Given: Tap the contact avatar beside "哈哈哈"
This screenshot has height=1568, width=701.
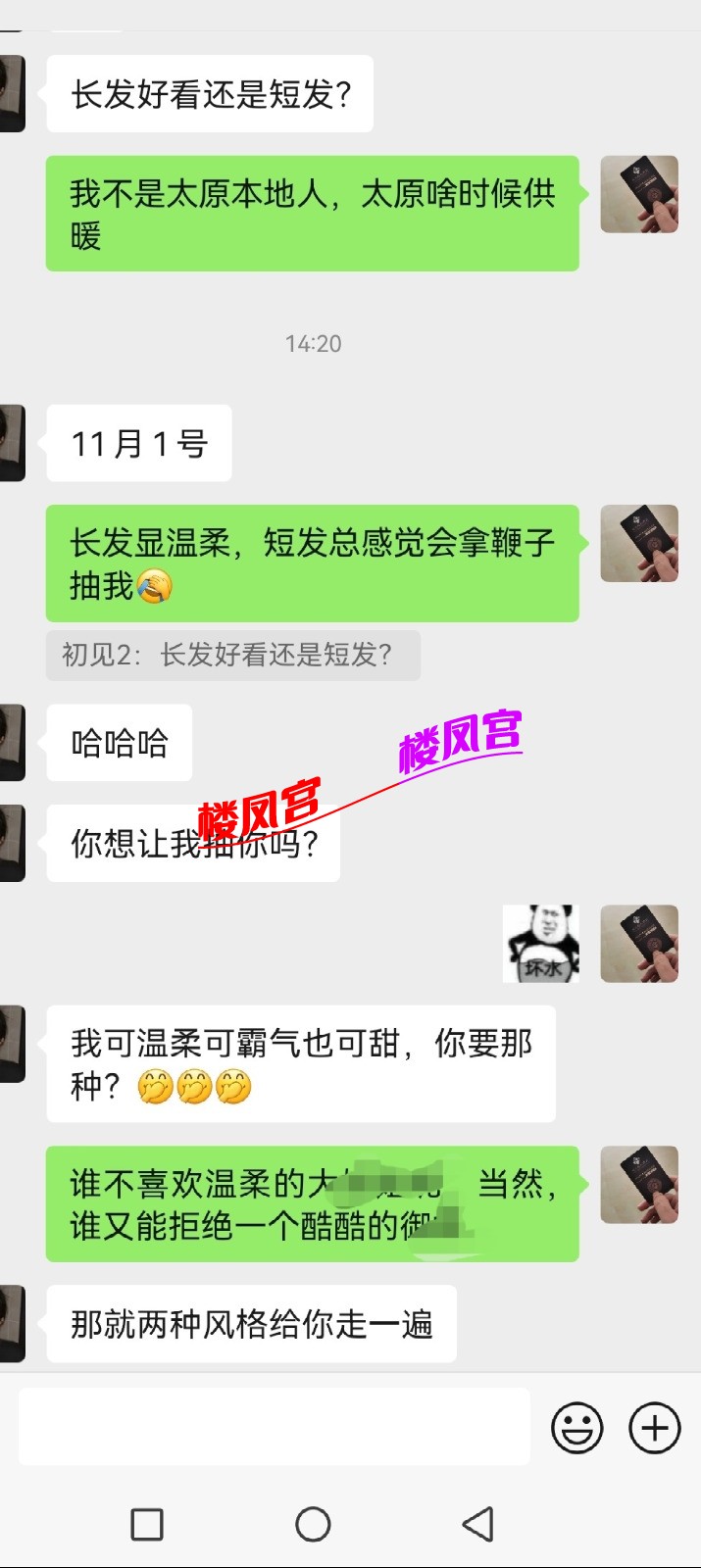Looking at the screenshot, I should [x=12, y=743].
